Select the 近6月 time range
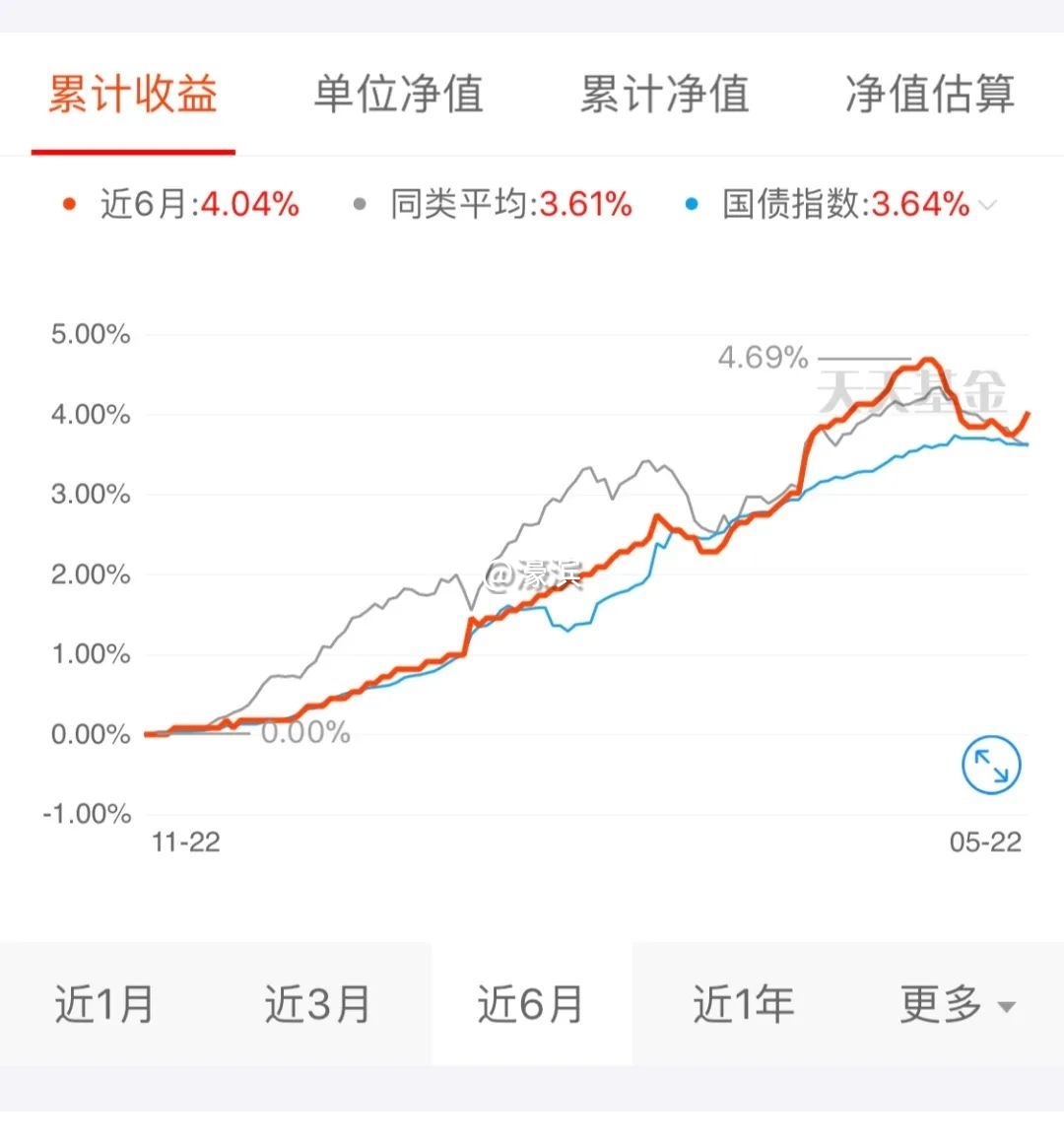The width and height of the screenshot is (1064, 1147). pos(531,1004)
